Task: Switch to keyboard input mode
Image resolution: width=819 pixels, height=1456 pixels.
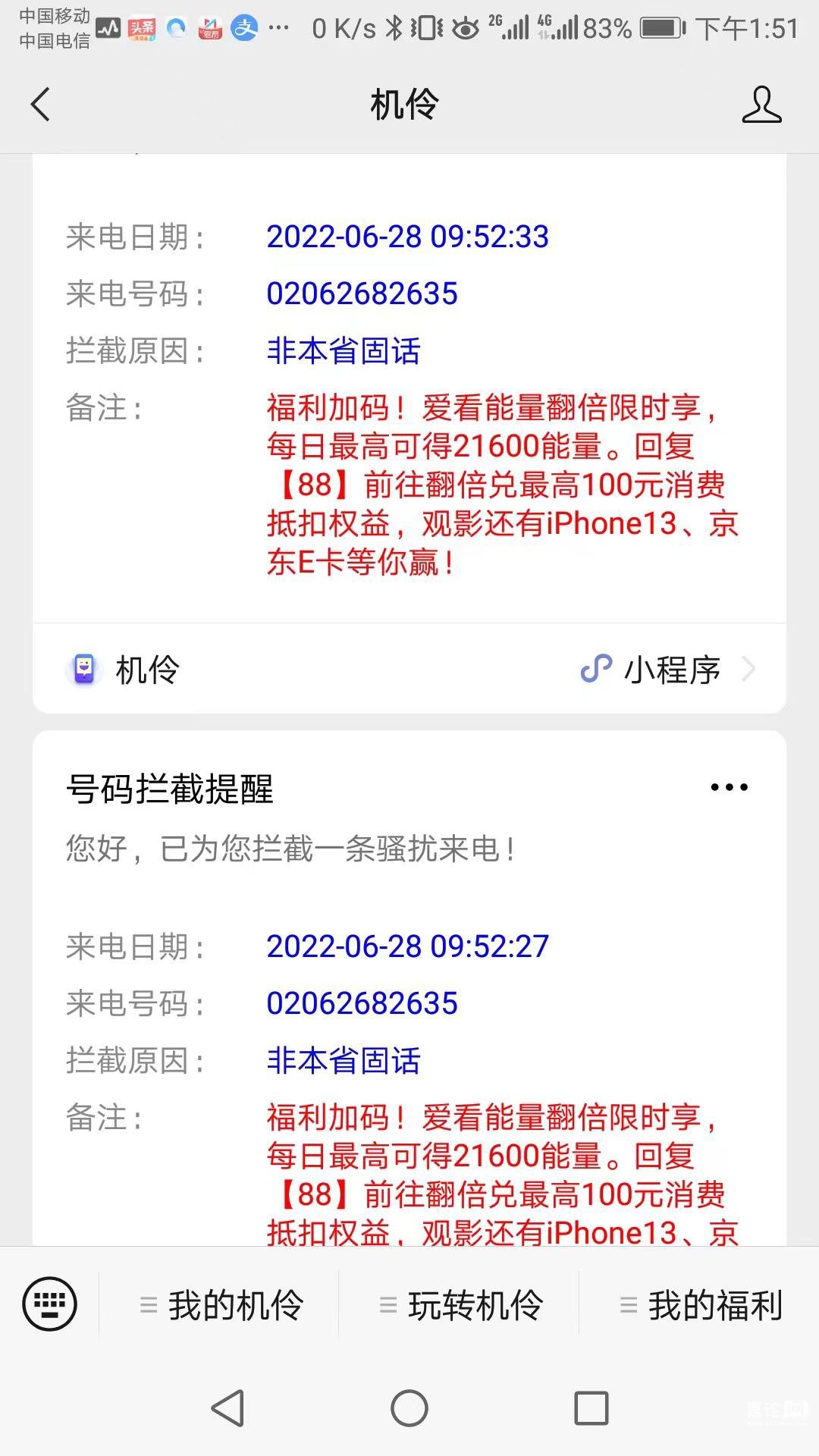Action: coord(50,1304)
